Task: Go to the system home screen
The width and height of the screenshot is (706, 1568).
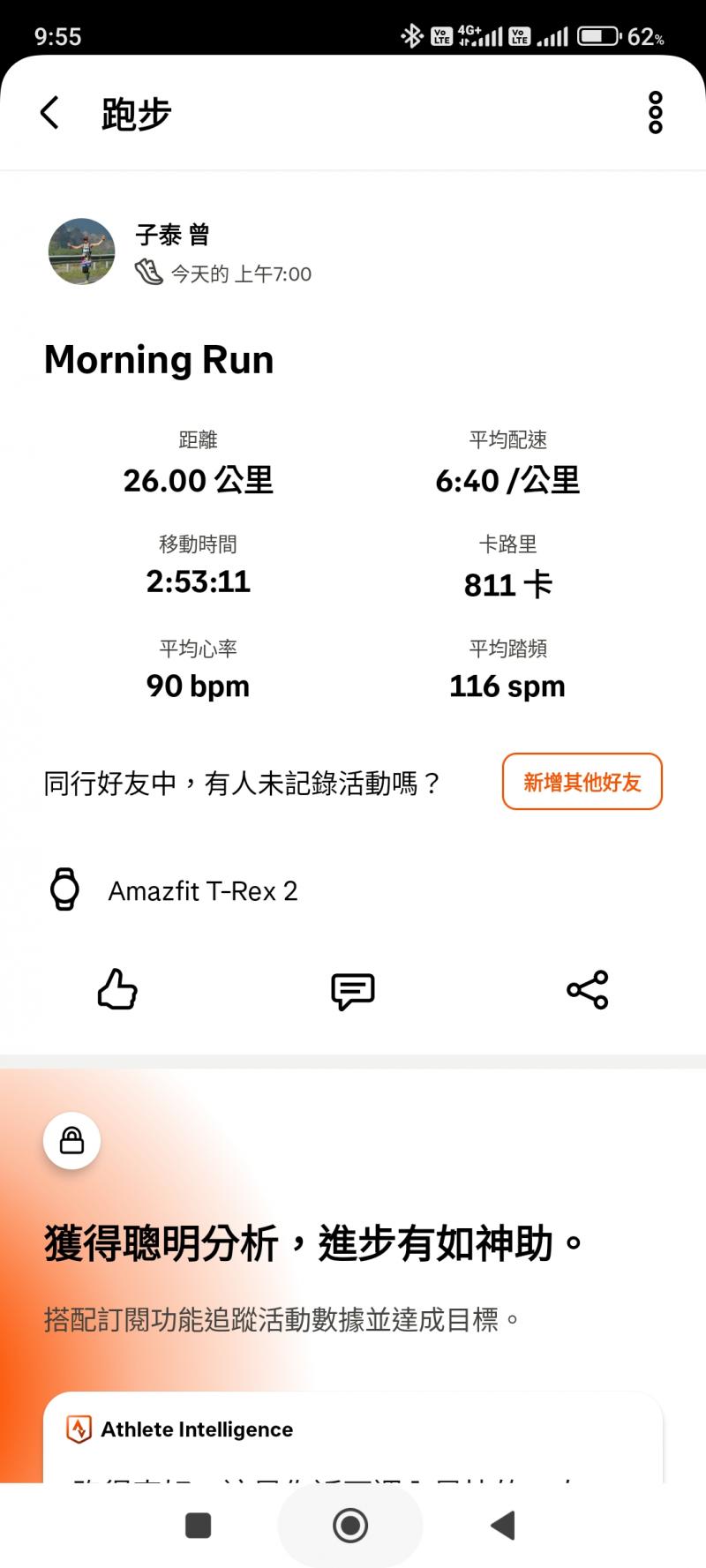Action: tap(350, 1525)
